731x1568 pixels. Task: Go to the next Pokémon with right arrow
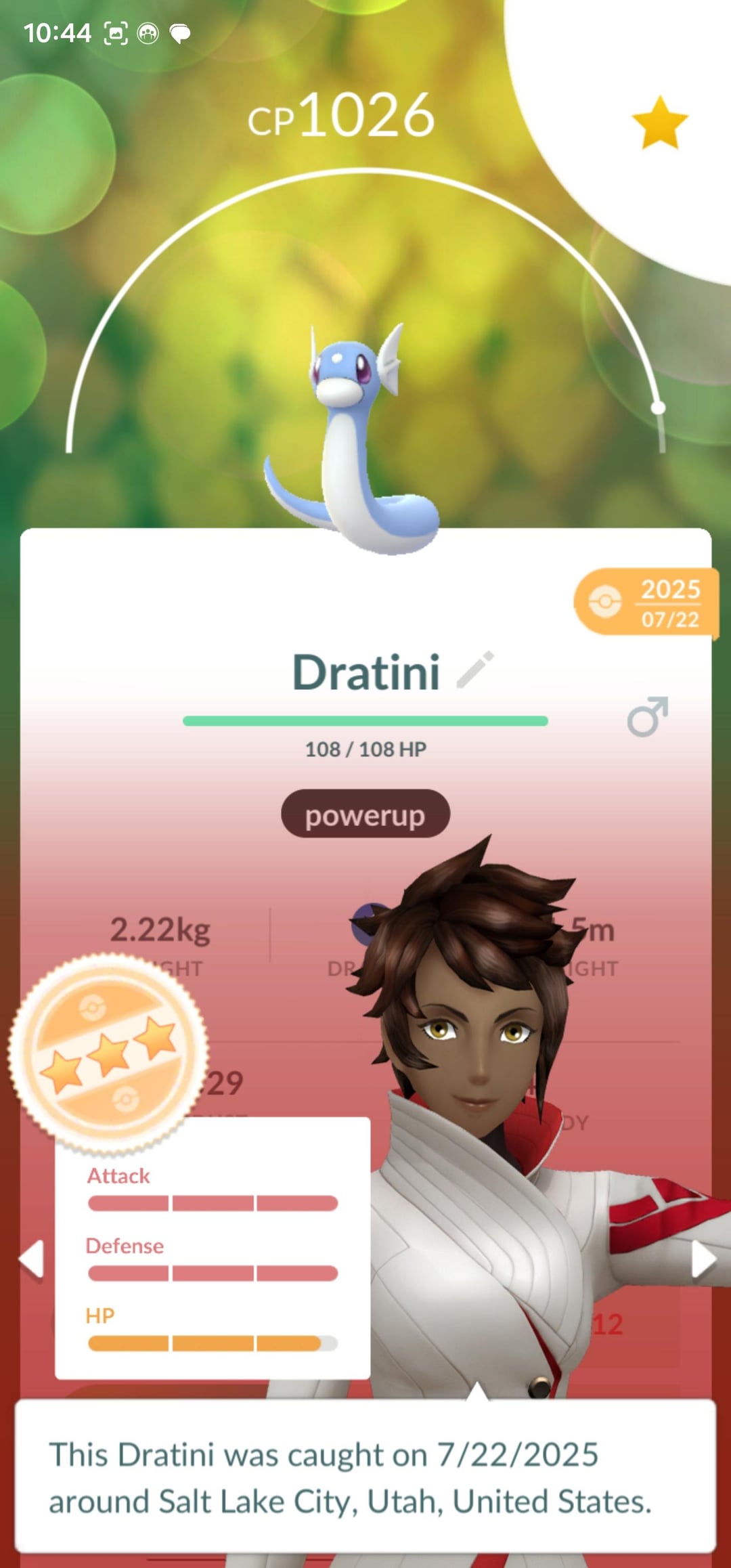[x=703, y=1260]
